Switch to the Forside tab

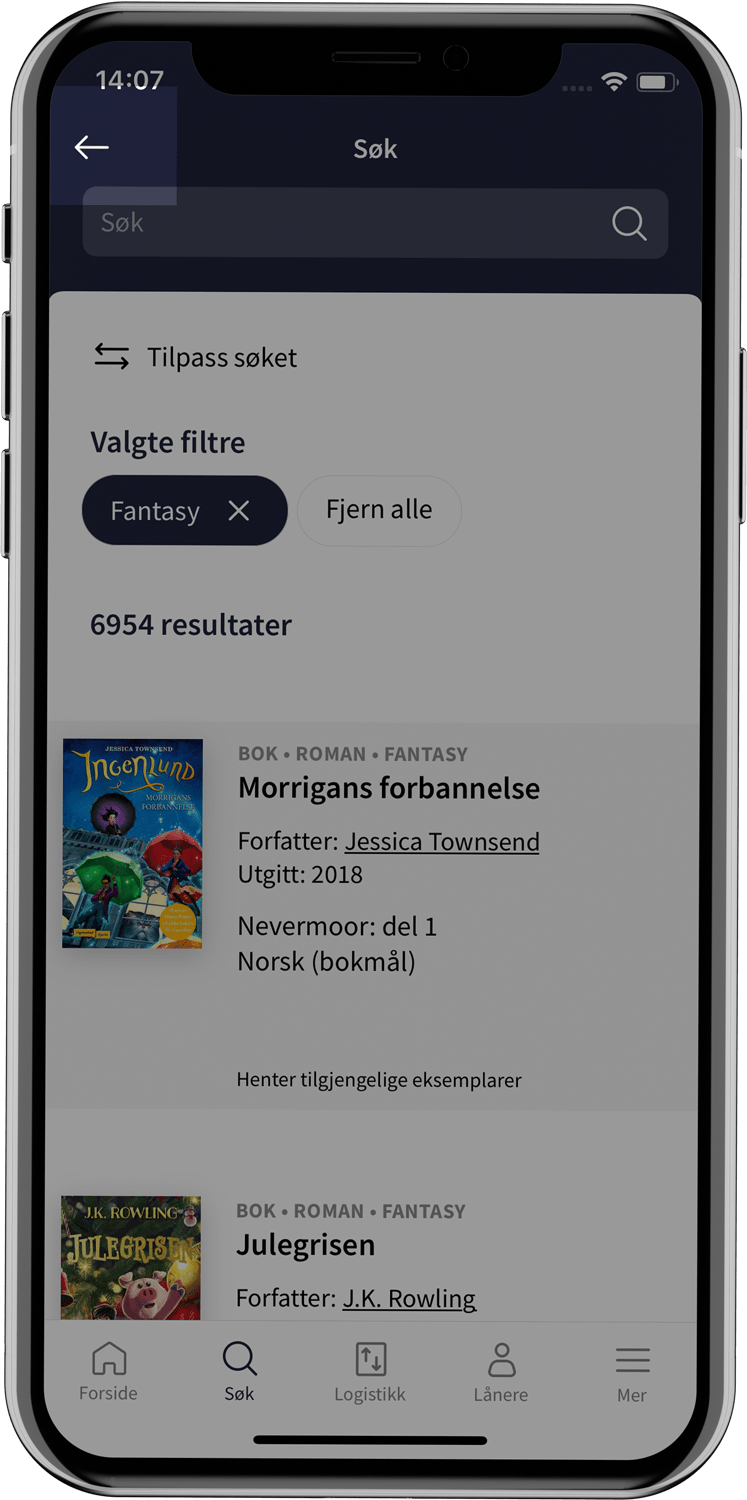click(108, 1372)
